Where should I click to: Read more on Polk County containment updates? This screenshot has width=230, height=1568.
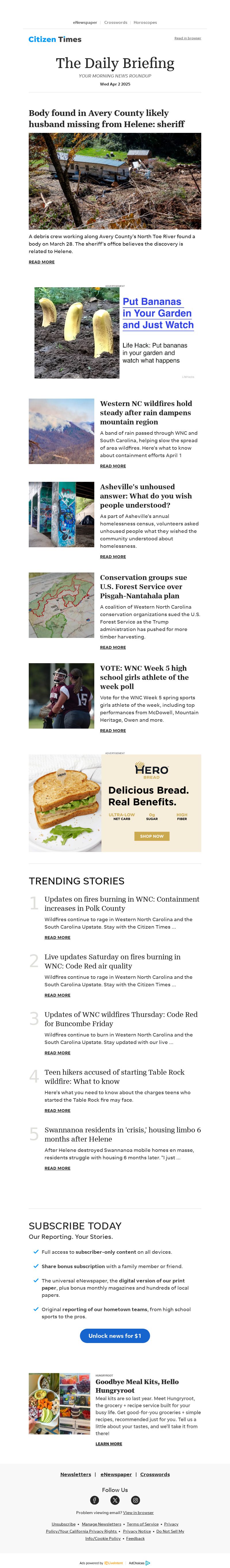57,938
